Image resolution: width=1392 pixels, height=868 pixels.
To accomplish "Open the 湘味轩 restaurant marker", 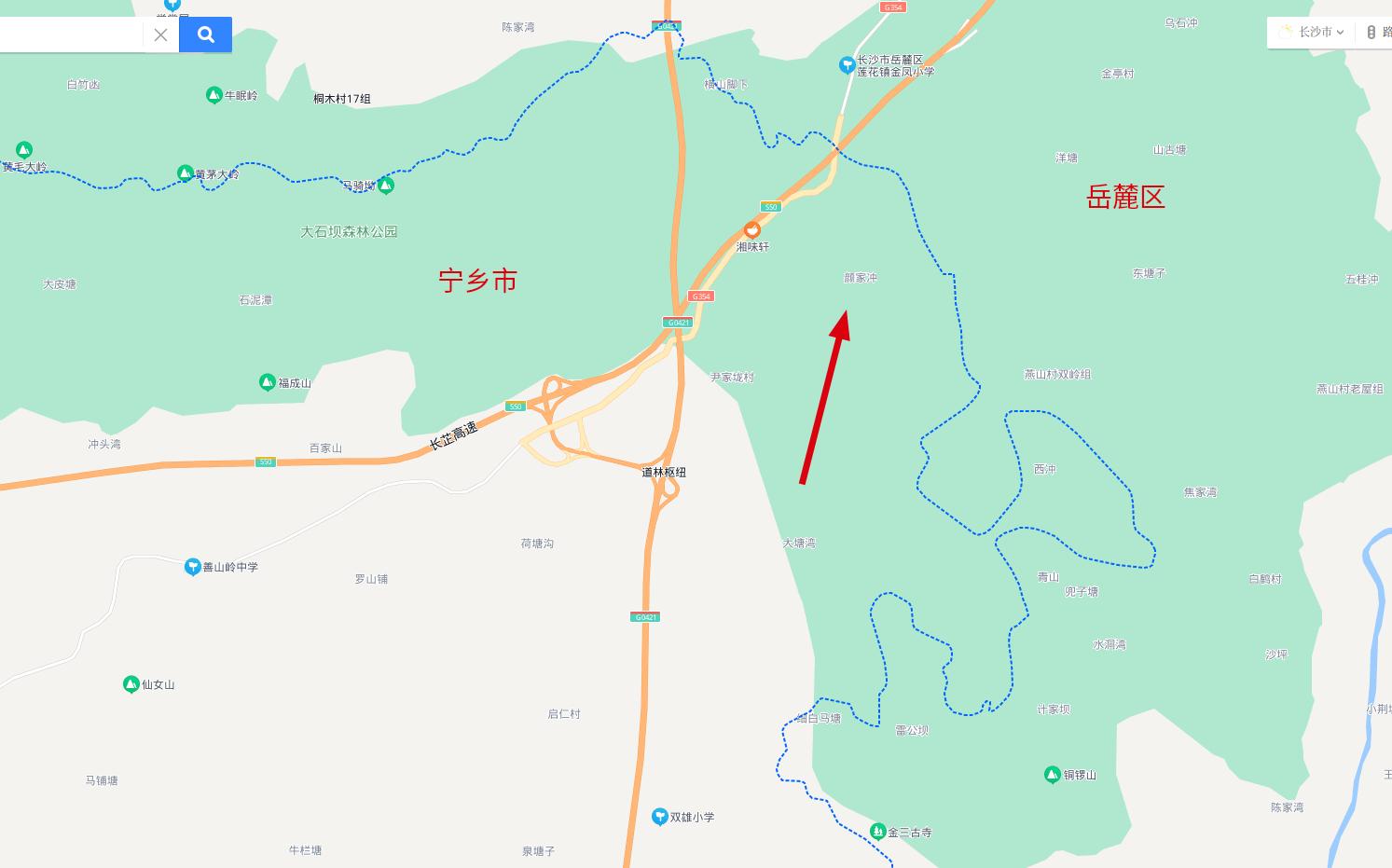I will pos(751,230).
